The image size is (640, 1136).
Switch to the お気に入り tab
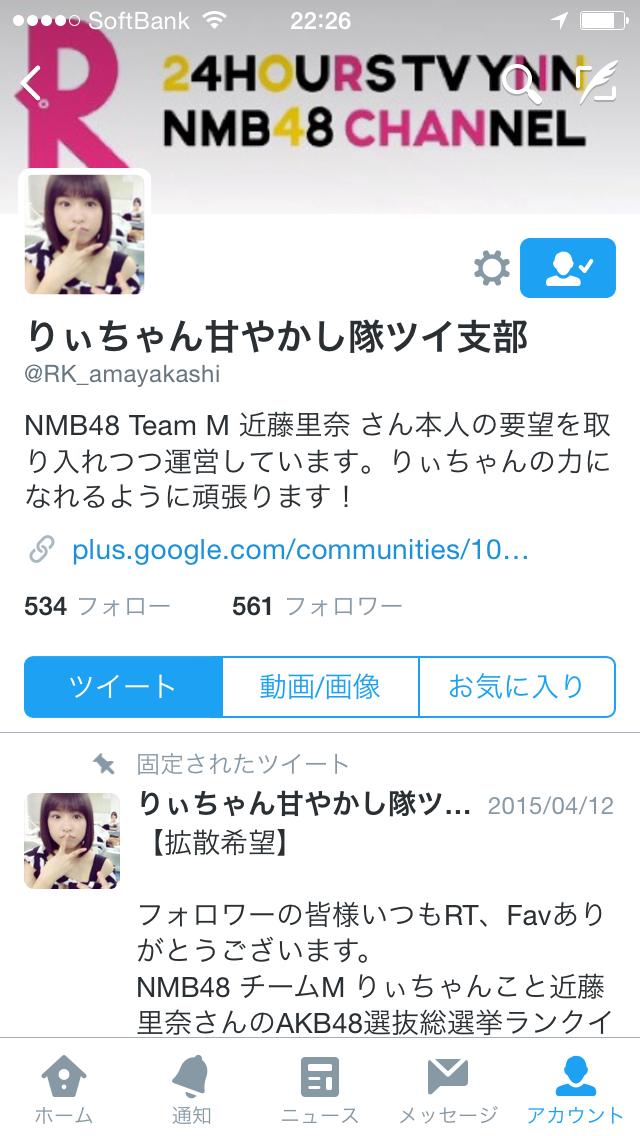click(516, 687)
